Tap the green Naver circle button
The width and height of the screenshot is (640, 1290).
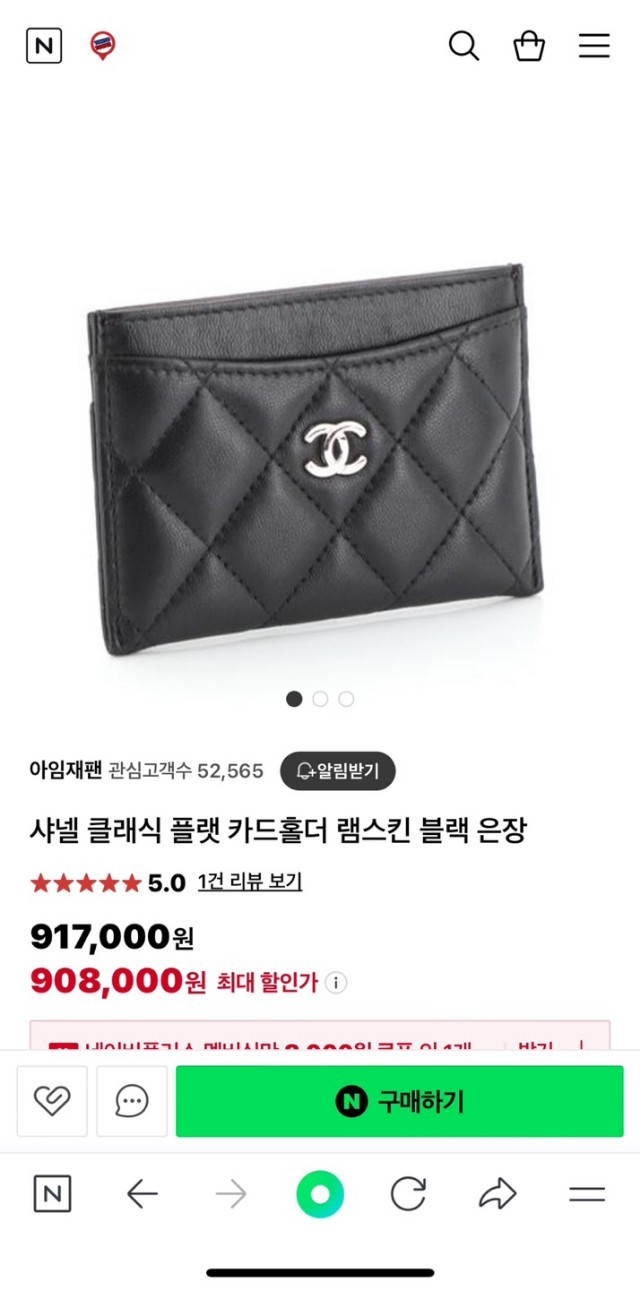tap(320, 1194)
